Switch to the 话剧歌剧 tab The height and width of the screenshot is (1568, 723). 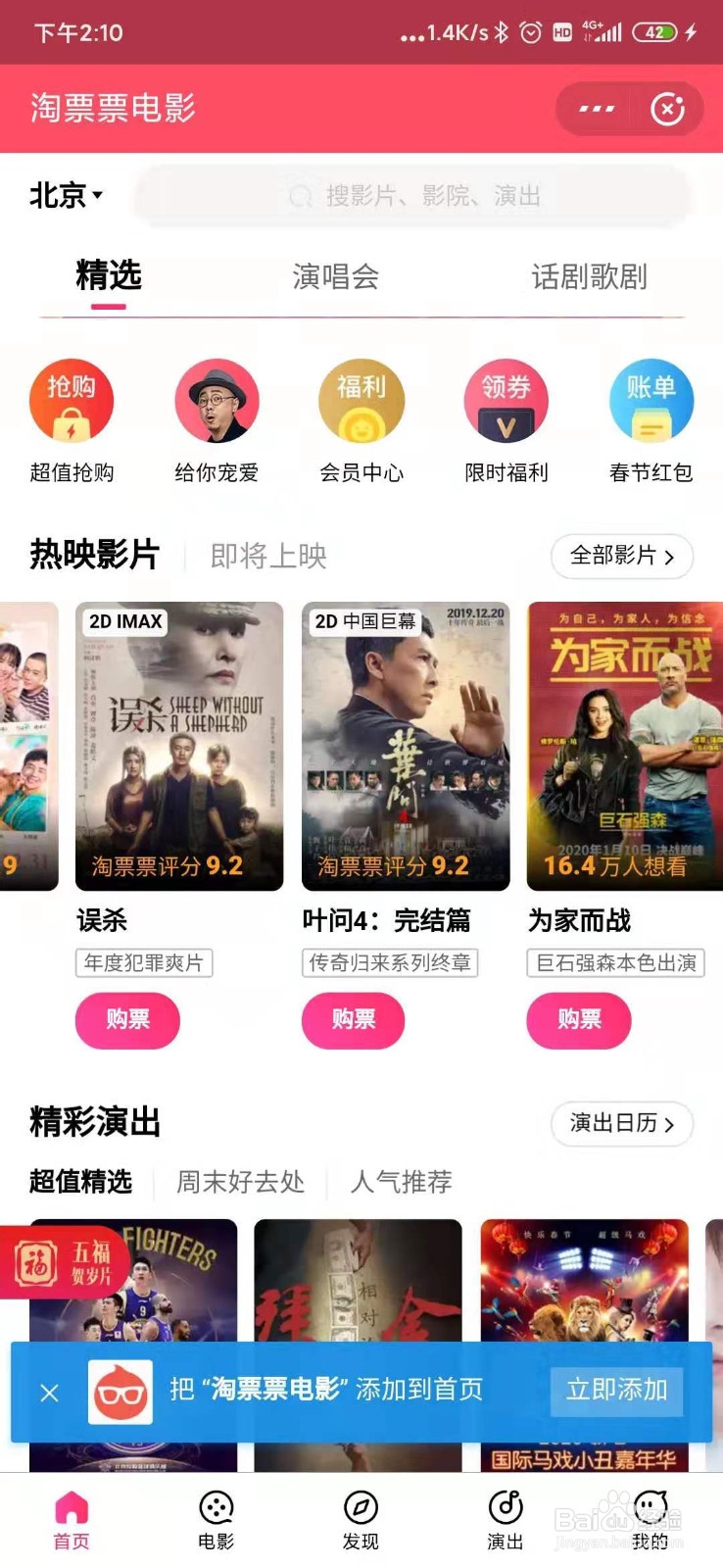pyautogui.click(x=589, y=277)
